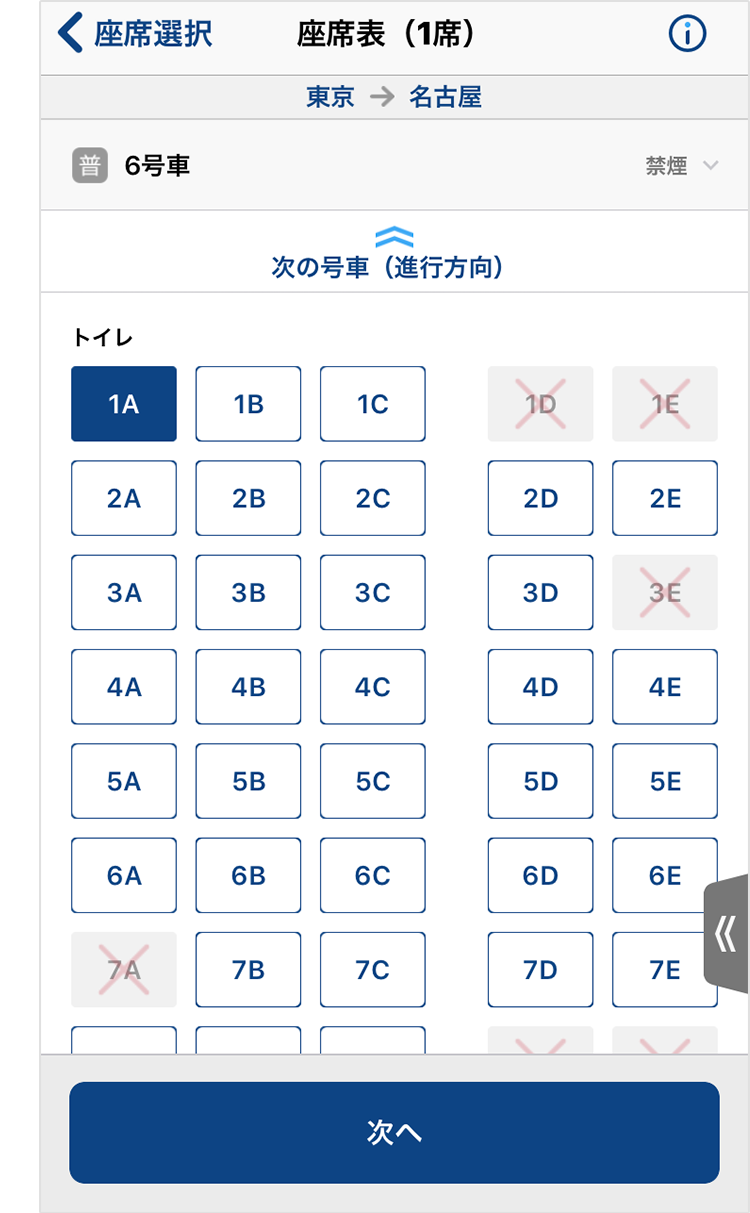750x1213 pixels.
Task: Pick seat 3D
Action: point(540,593)
